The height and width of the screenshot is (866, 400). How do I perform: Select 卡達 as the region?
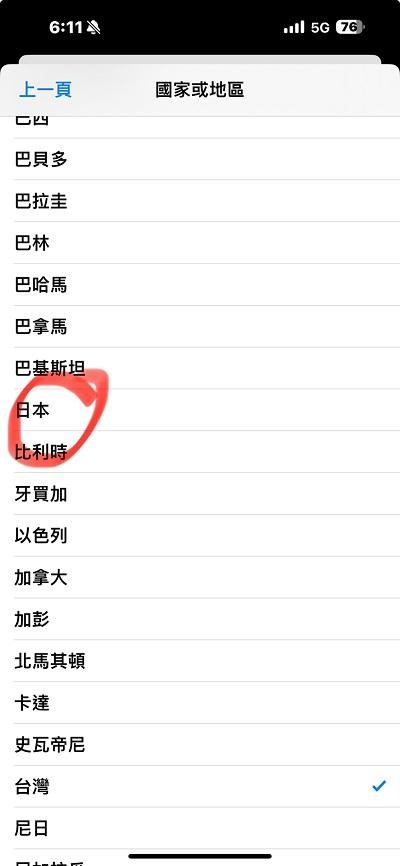click(x=200, y=703)
